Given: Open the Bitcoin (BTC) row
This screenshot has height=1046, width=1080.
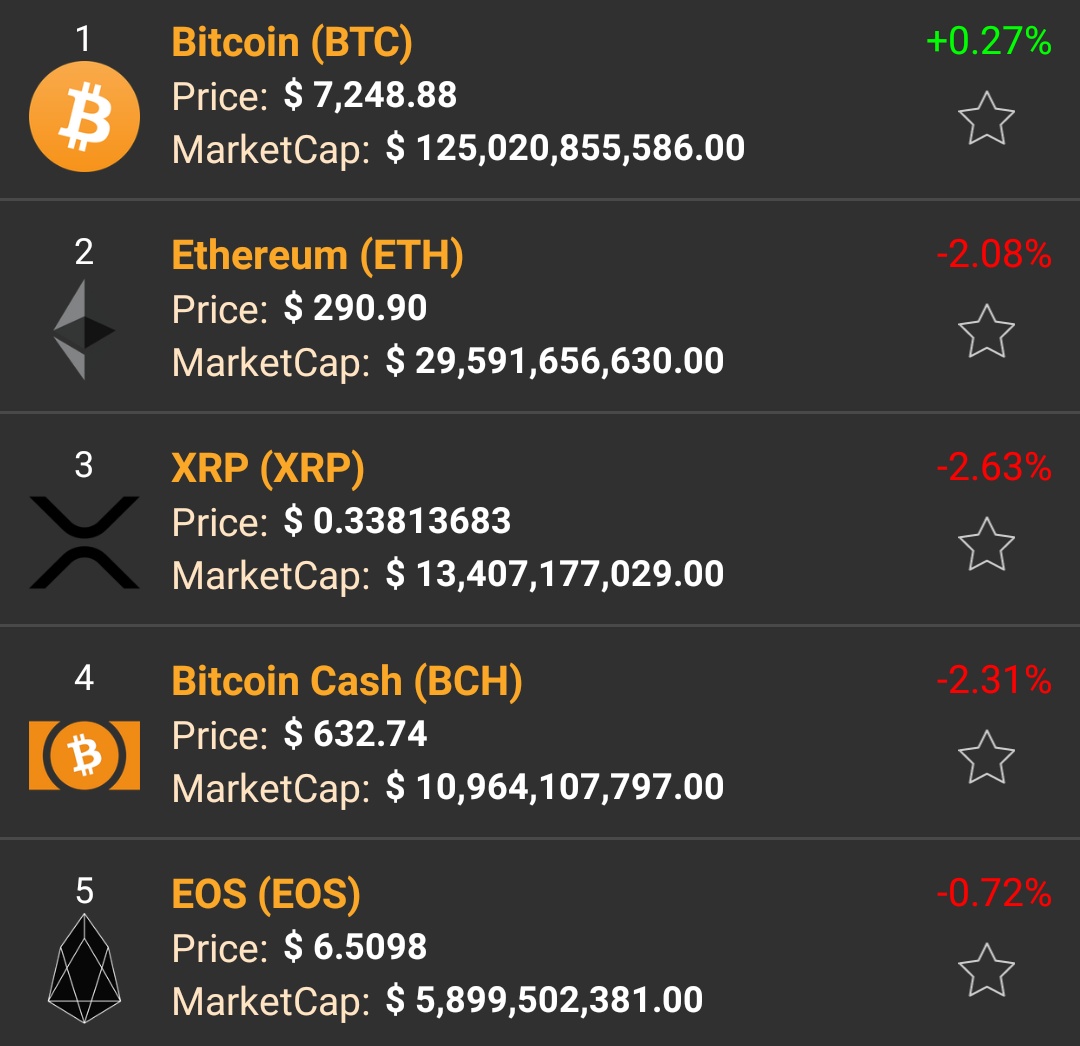Looking at the screenshot, I should pos(292,43).
